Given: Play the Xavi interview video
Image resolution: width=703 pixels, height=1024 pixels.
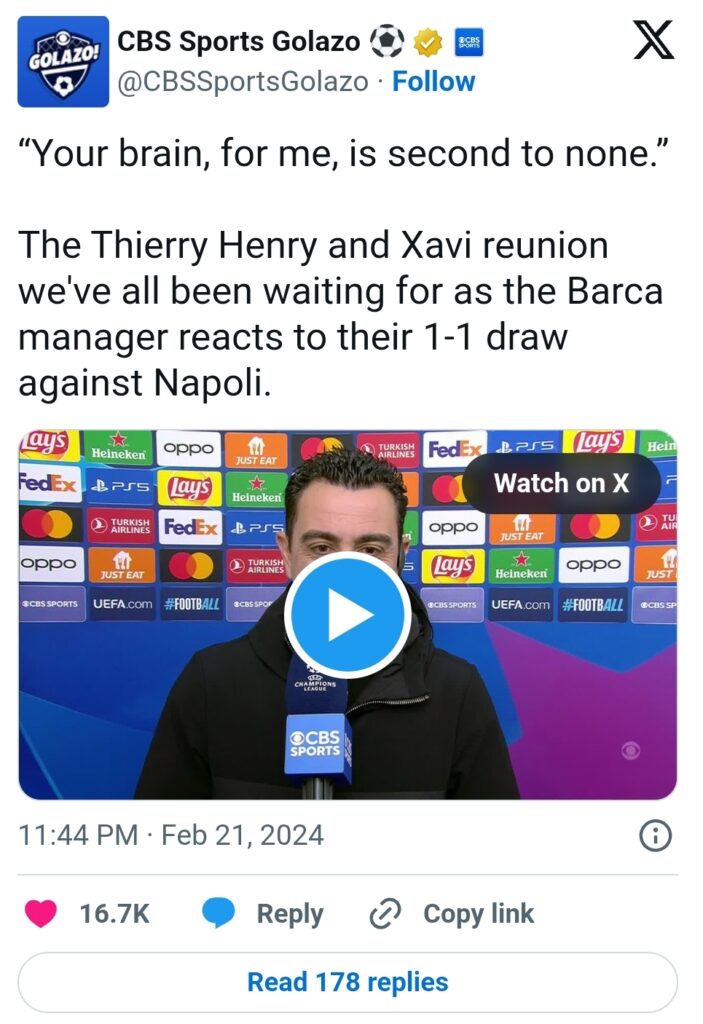Looking at the screenshot, I should (347, 616).
